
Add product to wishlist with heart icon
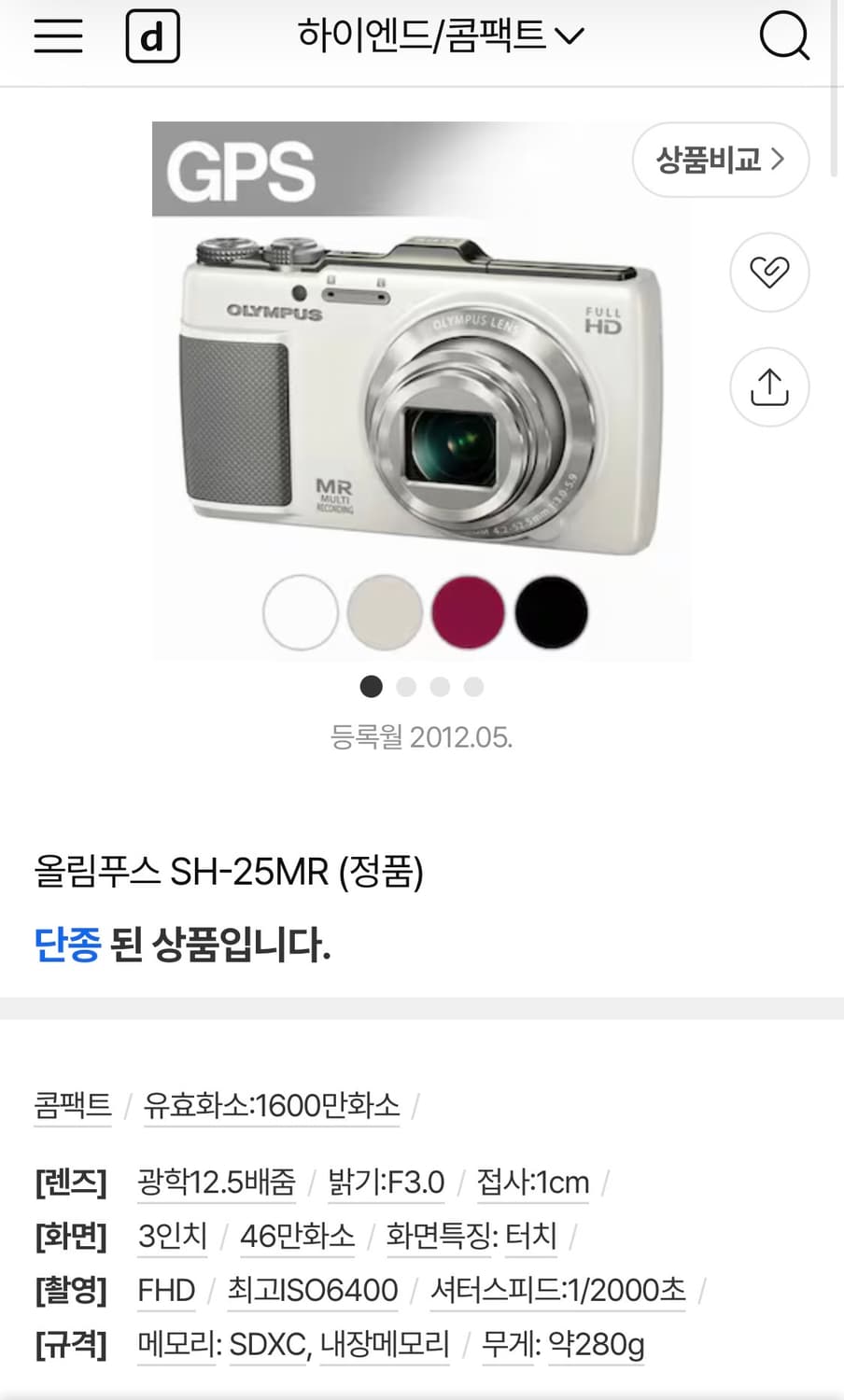point(768,272)
